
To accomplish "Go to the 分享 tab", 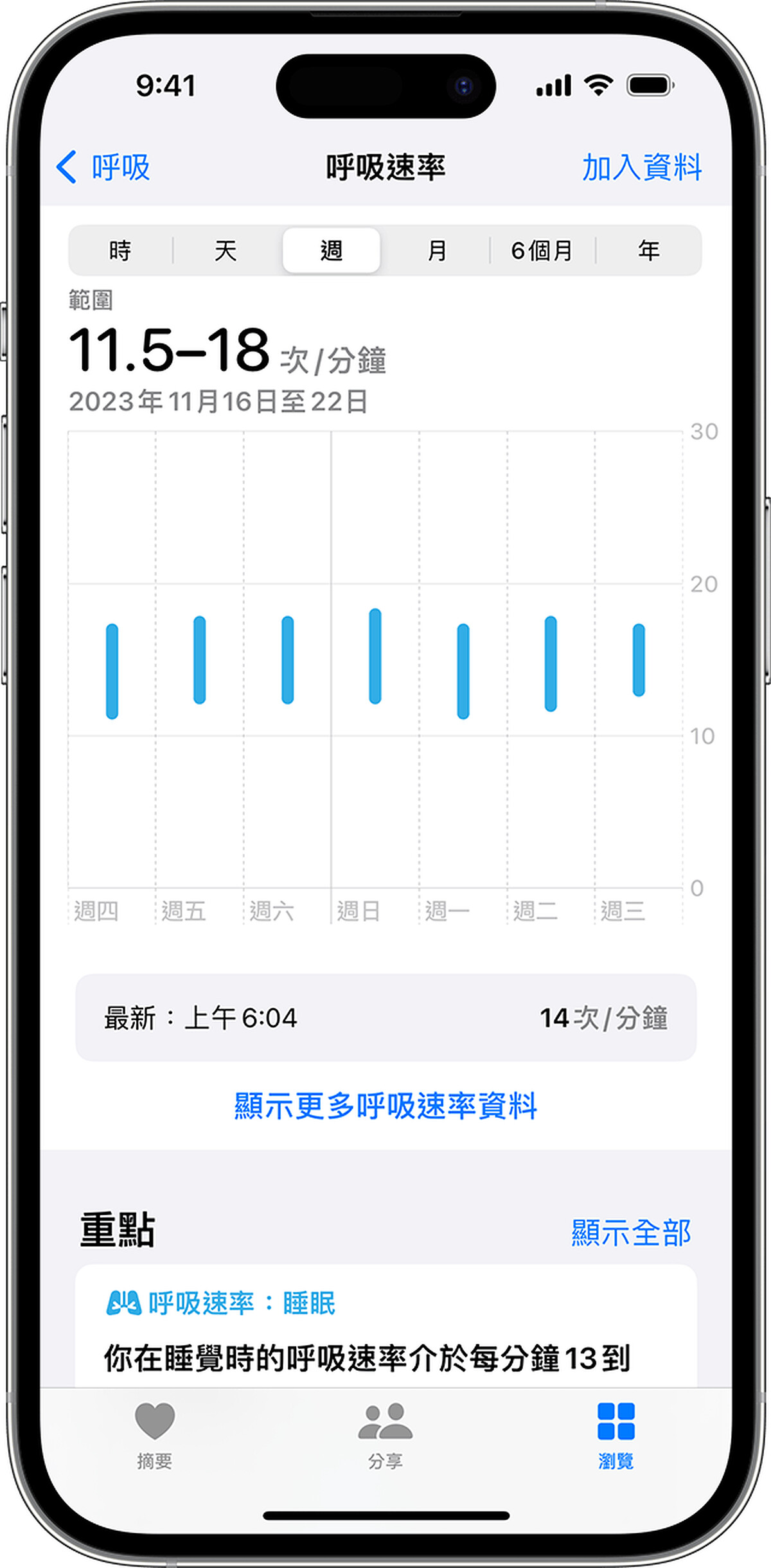I will 385,1433.
